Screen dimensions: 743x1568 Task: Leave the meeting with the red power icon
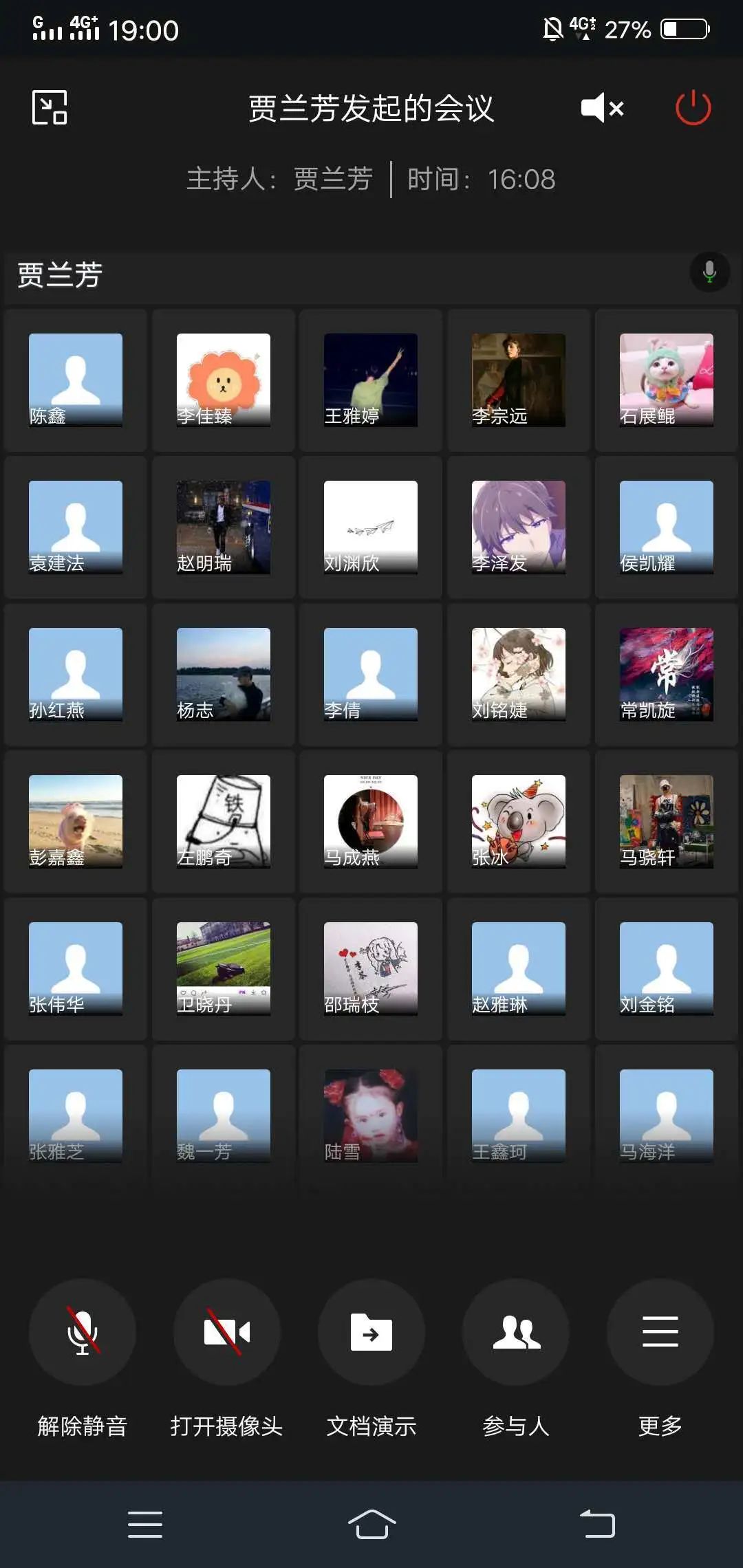[x=693, y=107]
